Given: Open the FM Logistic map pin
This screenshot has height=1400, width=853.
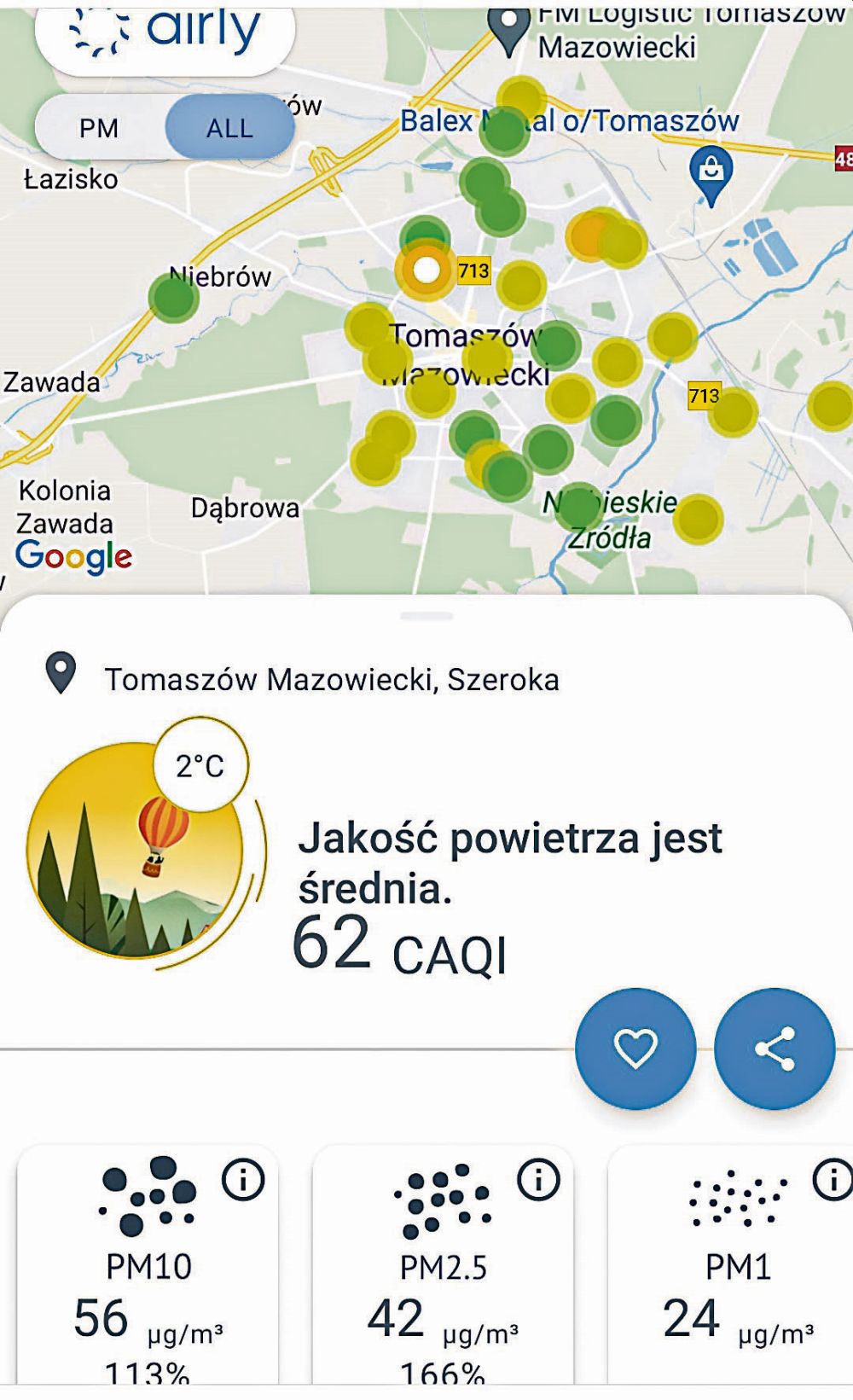Looking at the screenshot, I should pos(509,30).
